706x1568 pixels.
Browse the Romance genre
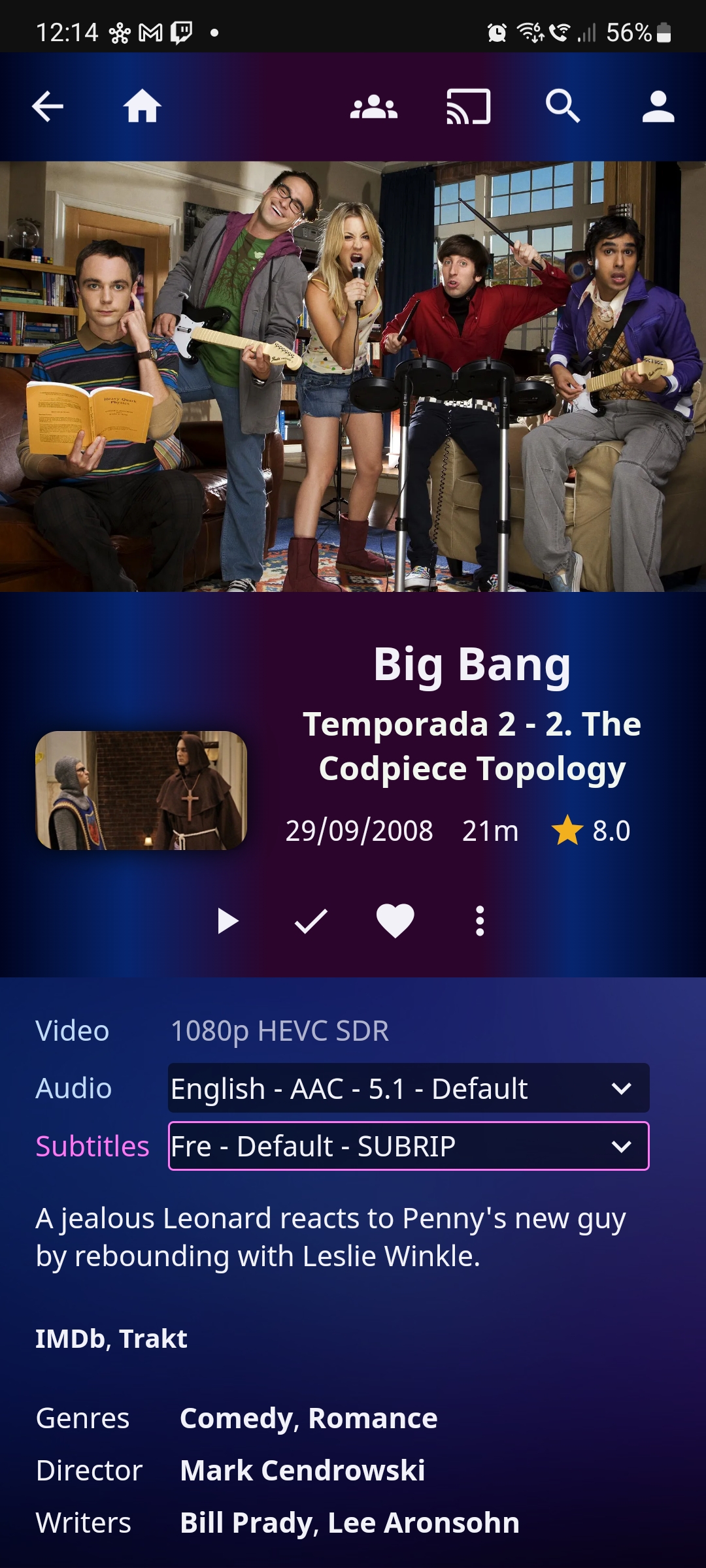[x=373, y=1418]
